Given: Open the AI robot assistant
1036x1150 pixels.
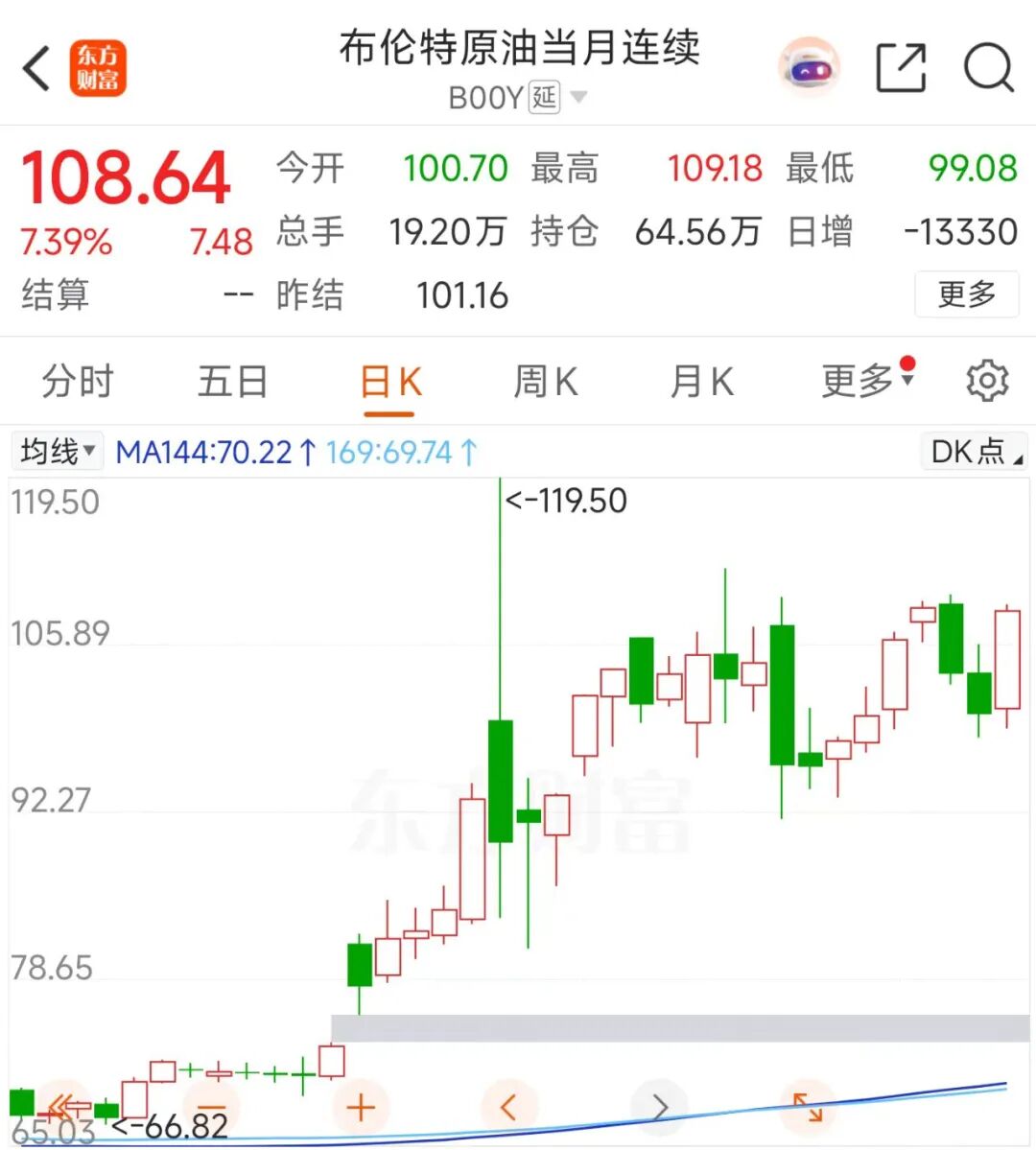Looking at the screenshot, I should (809, 69).
